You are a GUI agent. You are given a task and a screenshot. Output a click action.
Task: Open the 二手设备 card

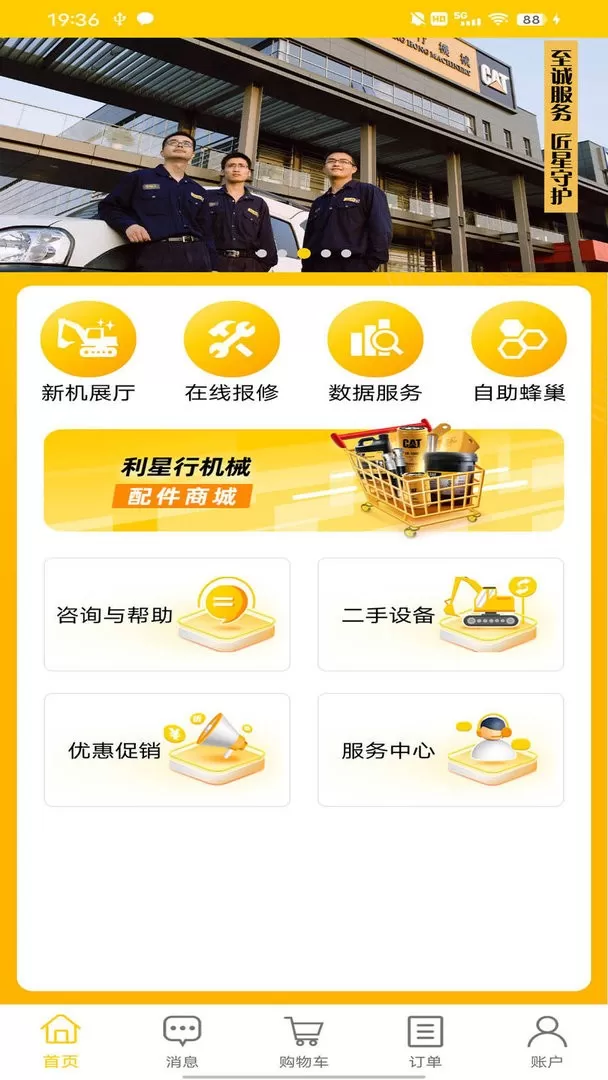441,614
